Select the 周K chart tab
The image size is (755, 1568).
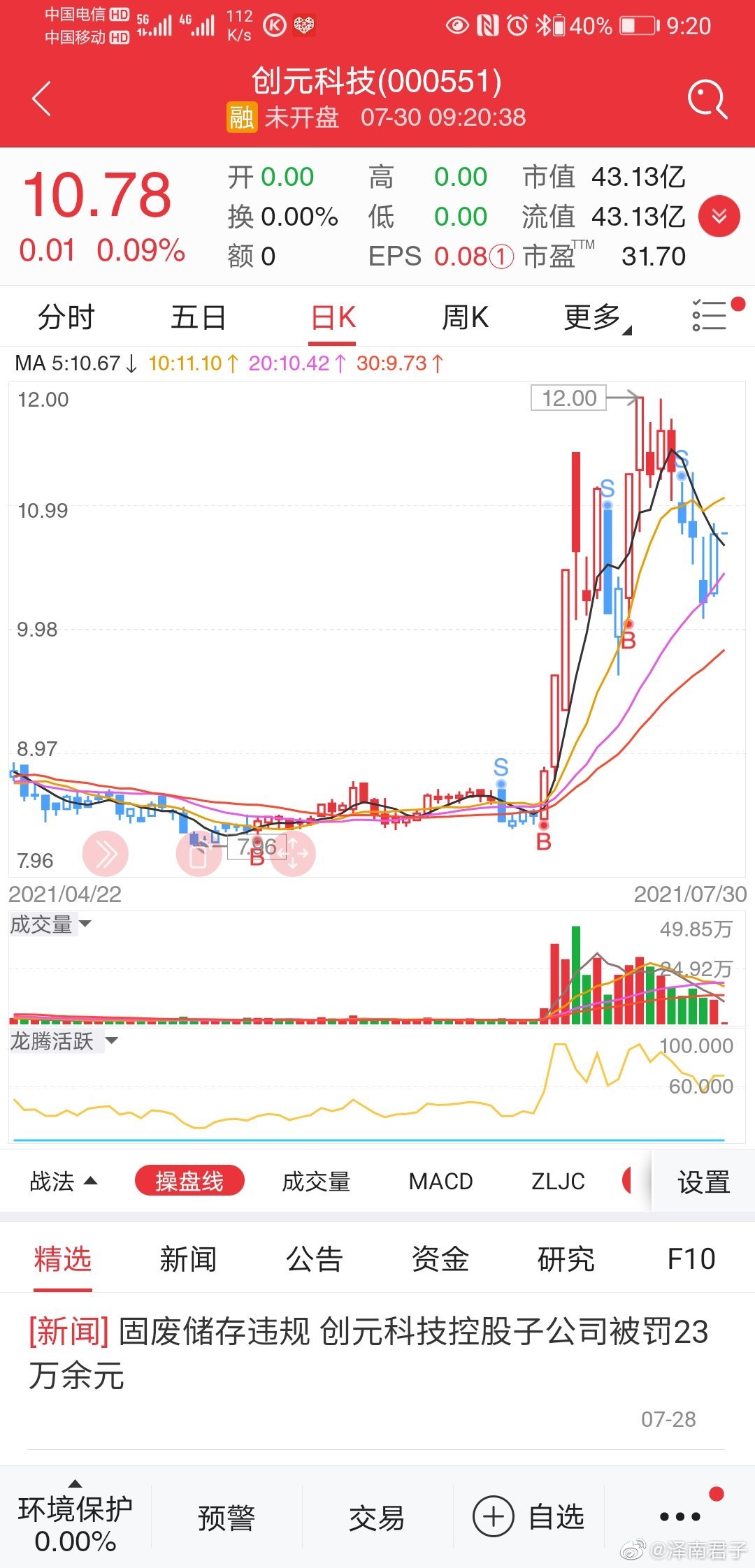[465, 318]
